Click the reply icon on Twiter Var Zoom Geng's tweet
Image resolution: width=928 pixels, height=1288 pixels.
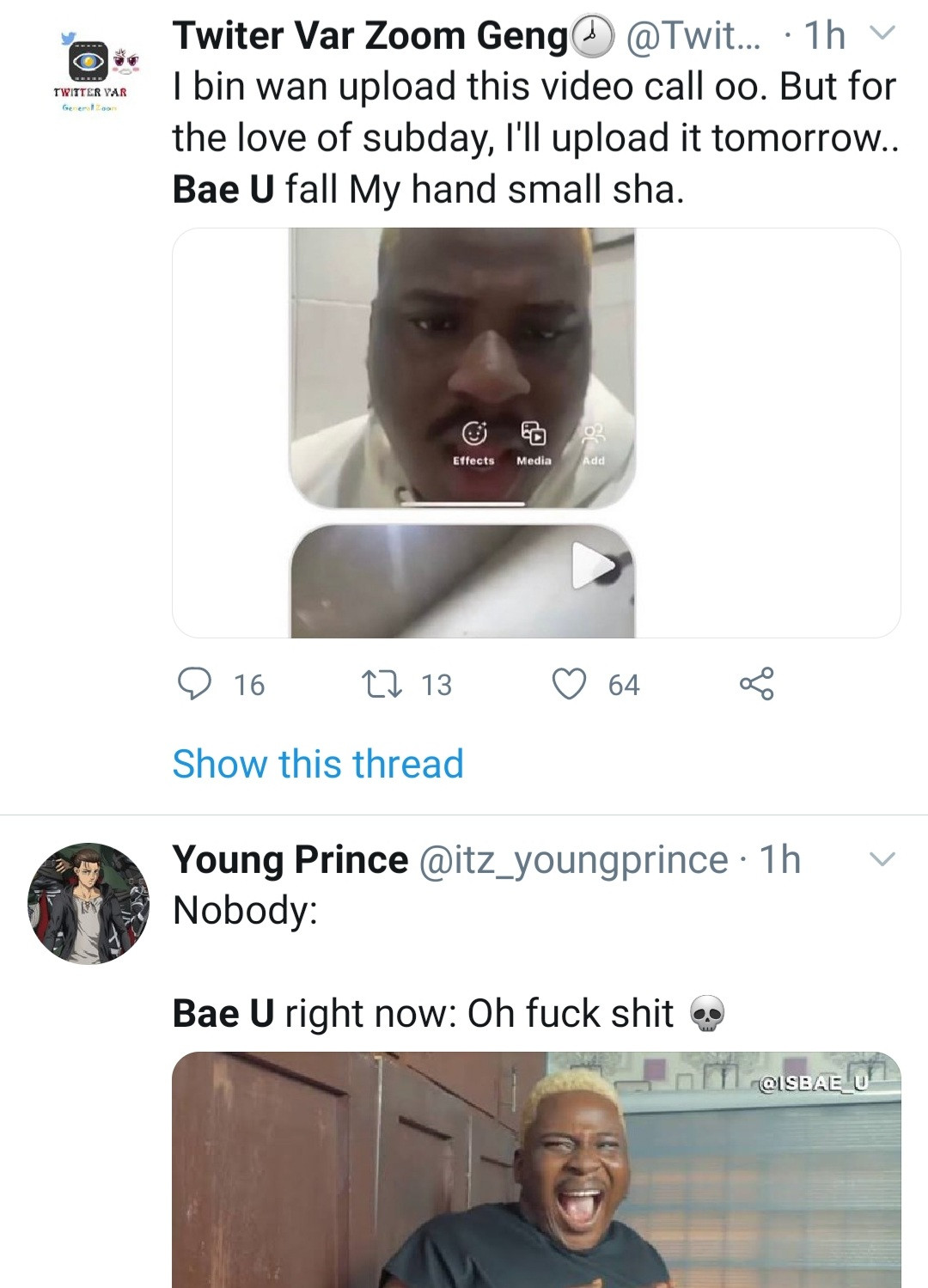(x=199, y=684)
